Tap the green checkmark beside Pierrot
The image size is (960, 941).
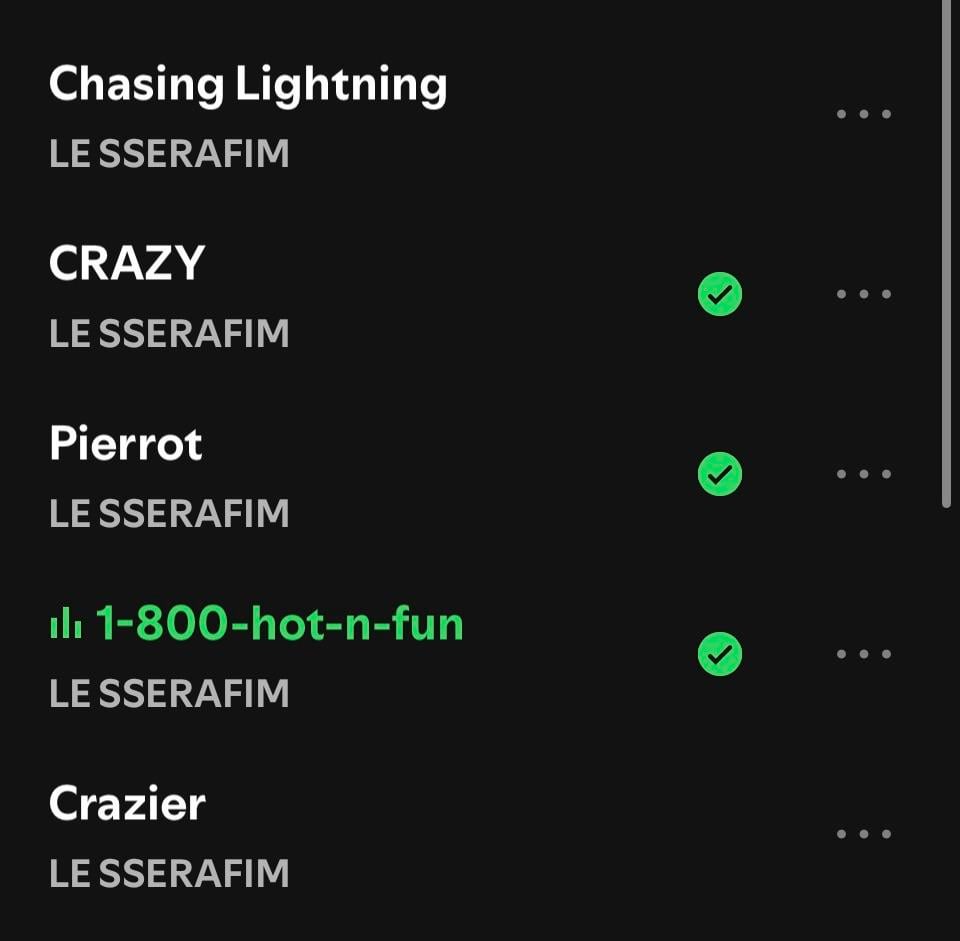pyautogui.click(x=719, y=474)
